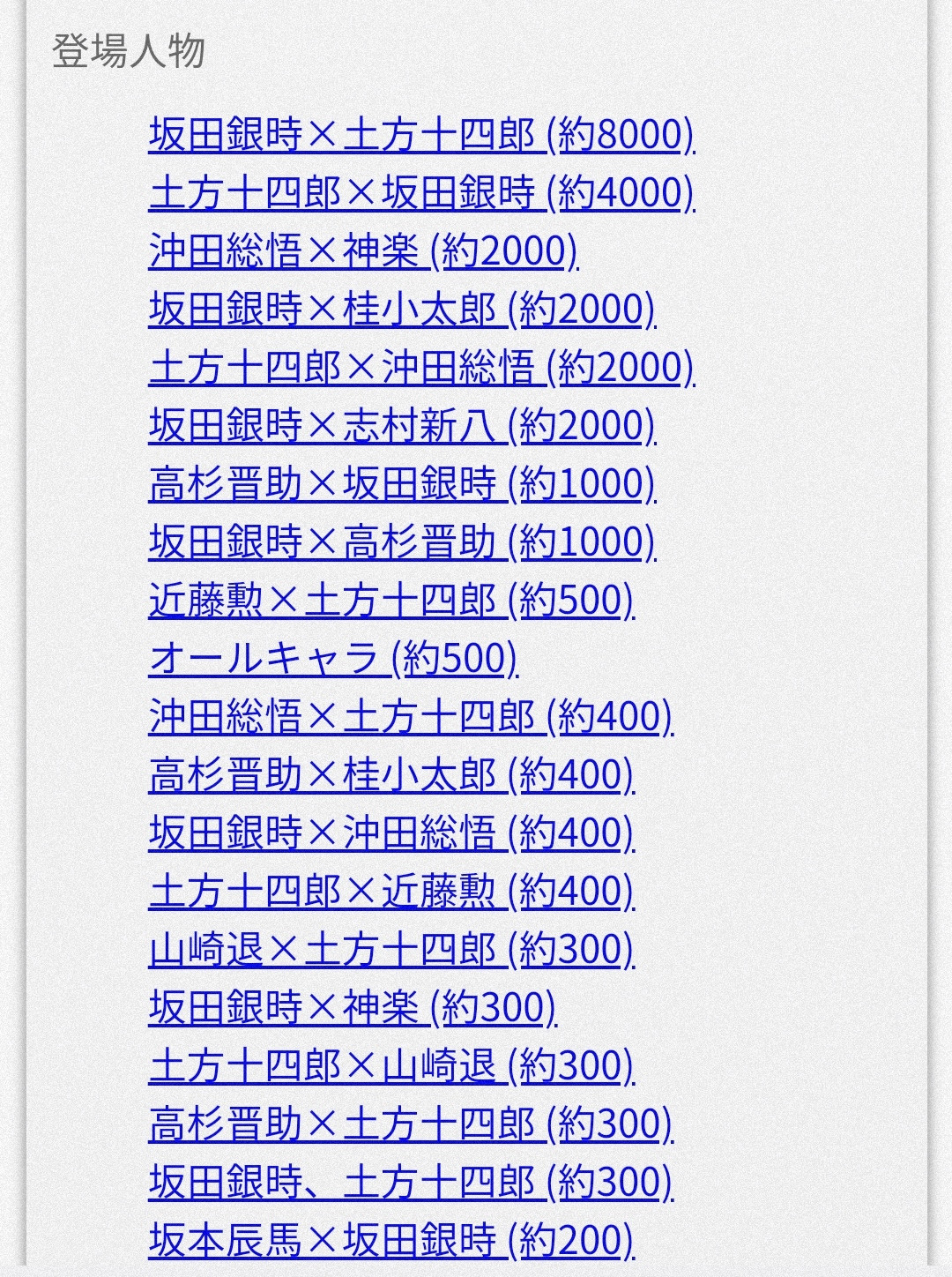Image resolution: width=952 pixels, height=1277 pixels.
Task: Open 土方十四郎×山崎退 (約300) link
Action: (x=391, y=1065)
